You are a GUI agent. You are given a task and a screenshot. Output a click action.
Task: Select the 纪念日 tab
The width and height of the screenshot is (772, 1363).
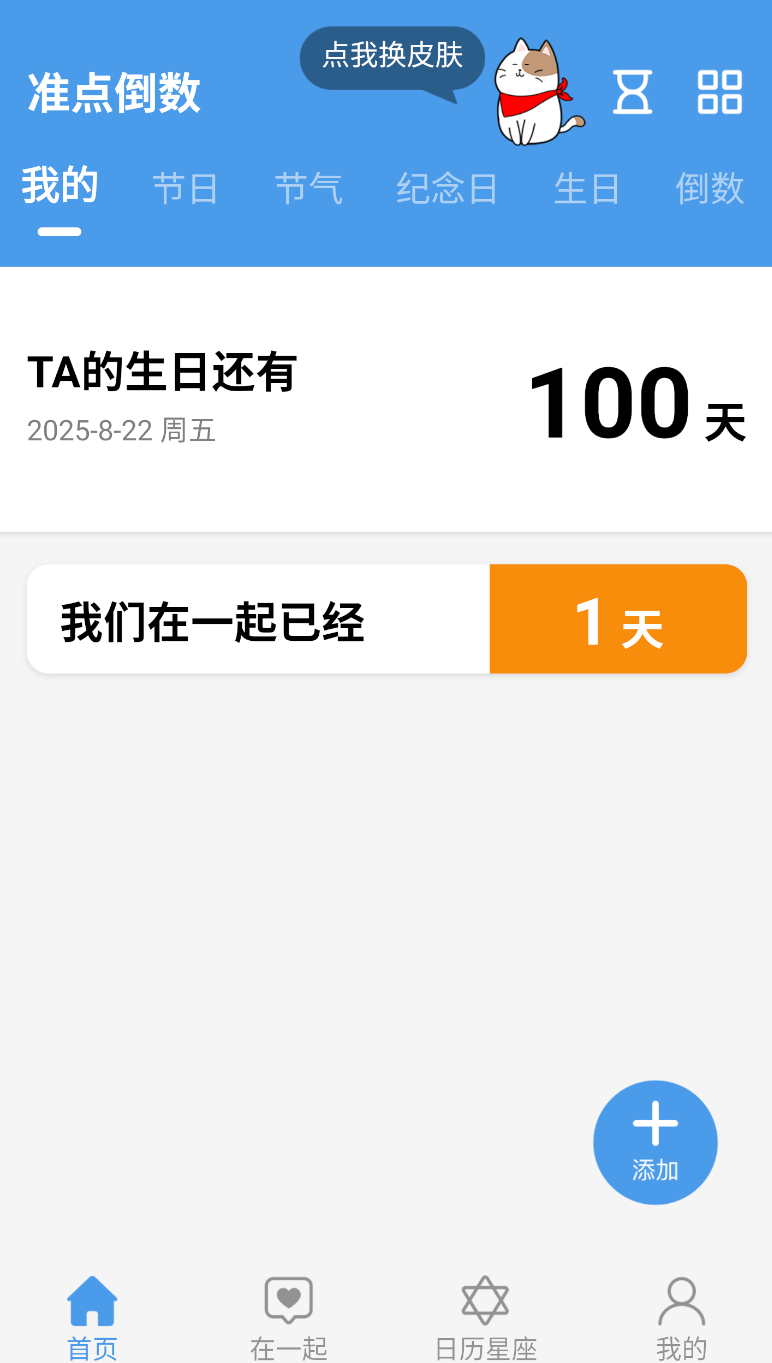447,188
